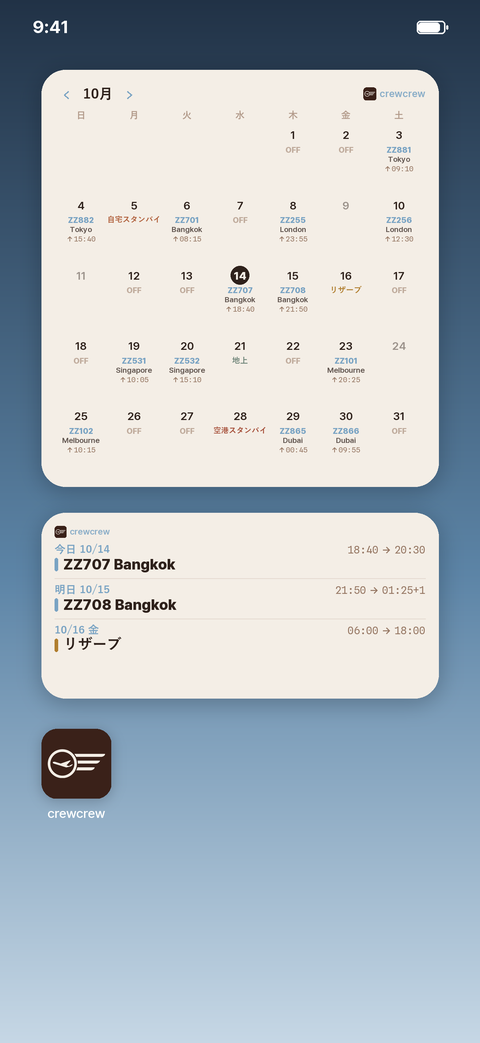Image resolution: width=480 pixels, height=1043 pixels.
Task: Open the 10/16 リザーブ entry
Action: tap(240, 638)
